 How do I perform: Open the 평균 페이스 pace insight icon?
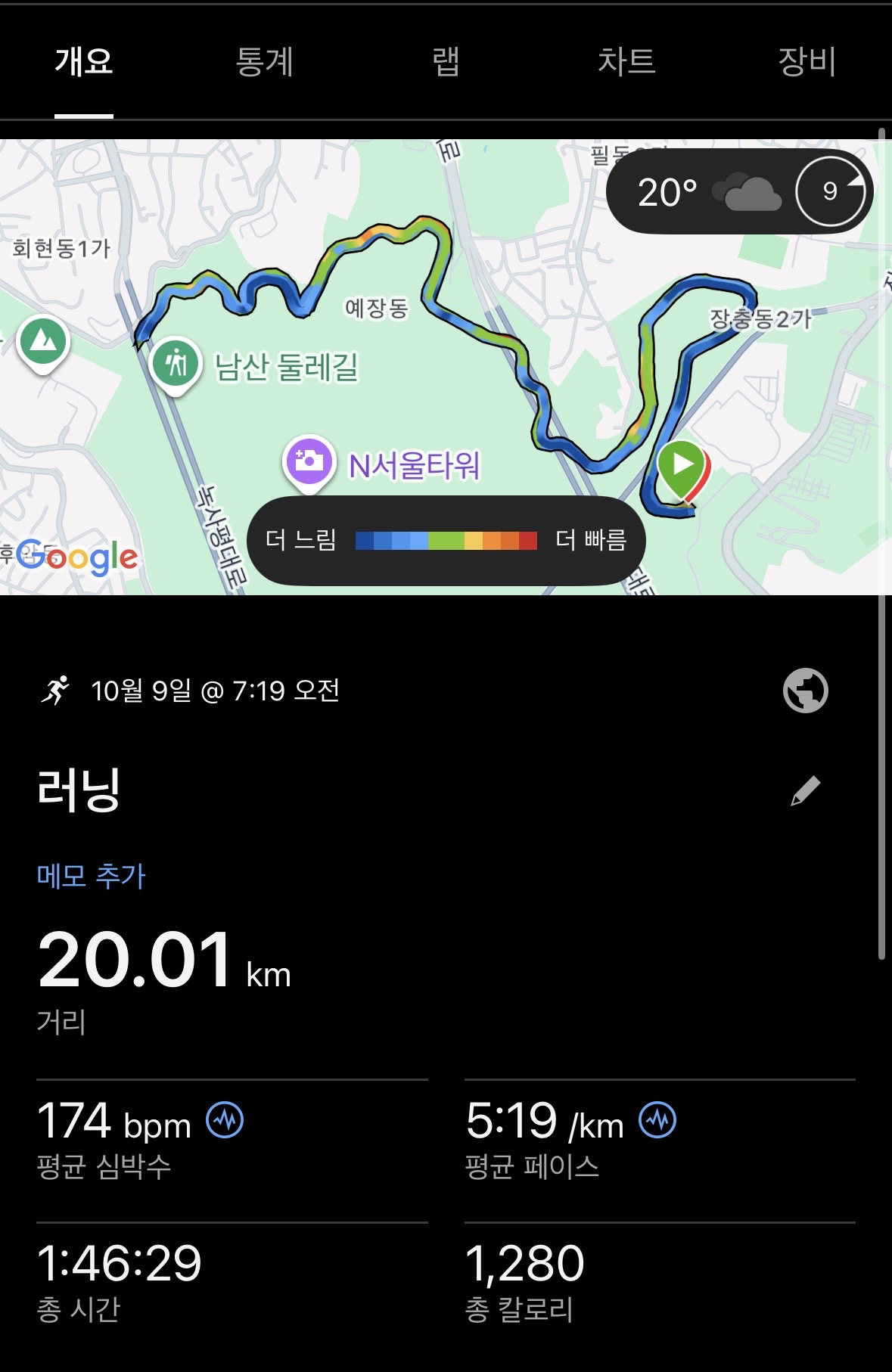tap(657, 1120)
